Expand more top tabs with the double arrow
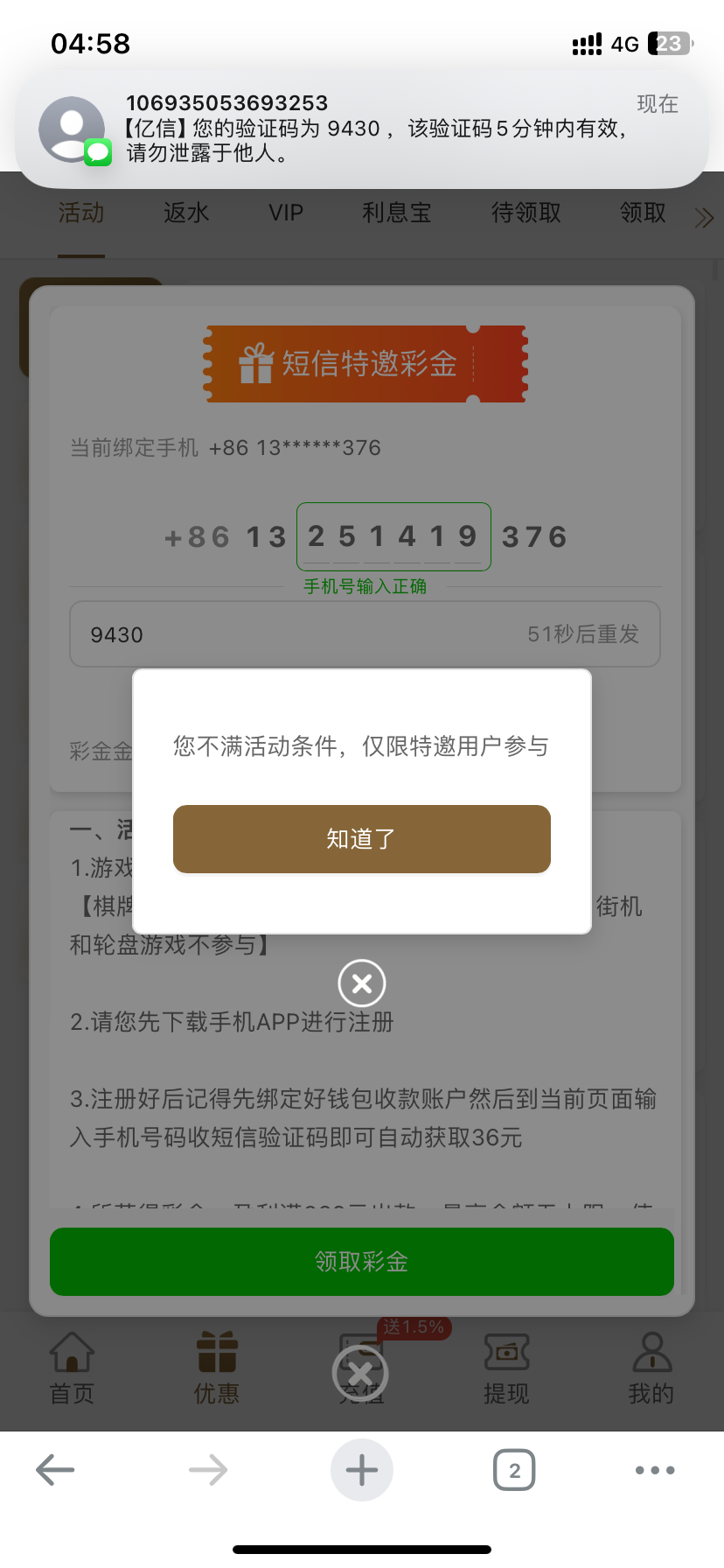The image size is (724, 1568). click(704, 217)
